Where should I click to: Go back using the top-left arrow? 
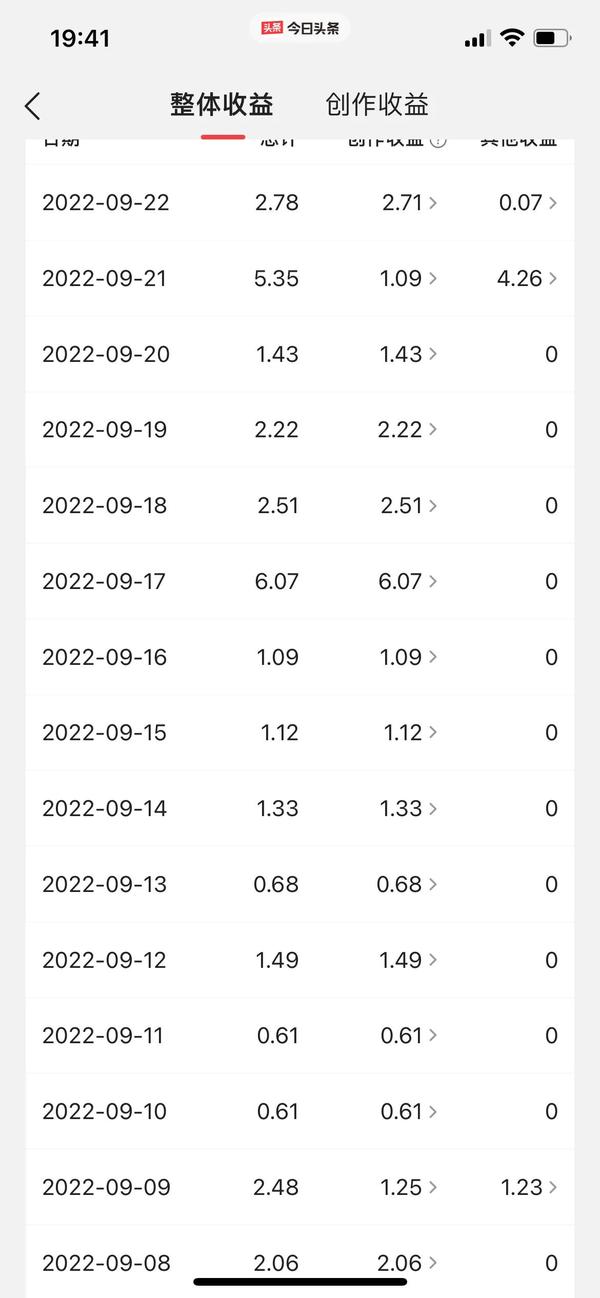point(33,106)
